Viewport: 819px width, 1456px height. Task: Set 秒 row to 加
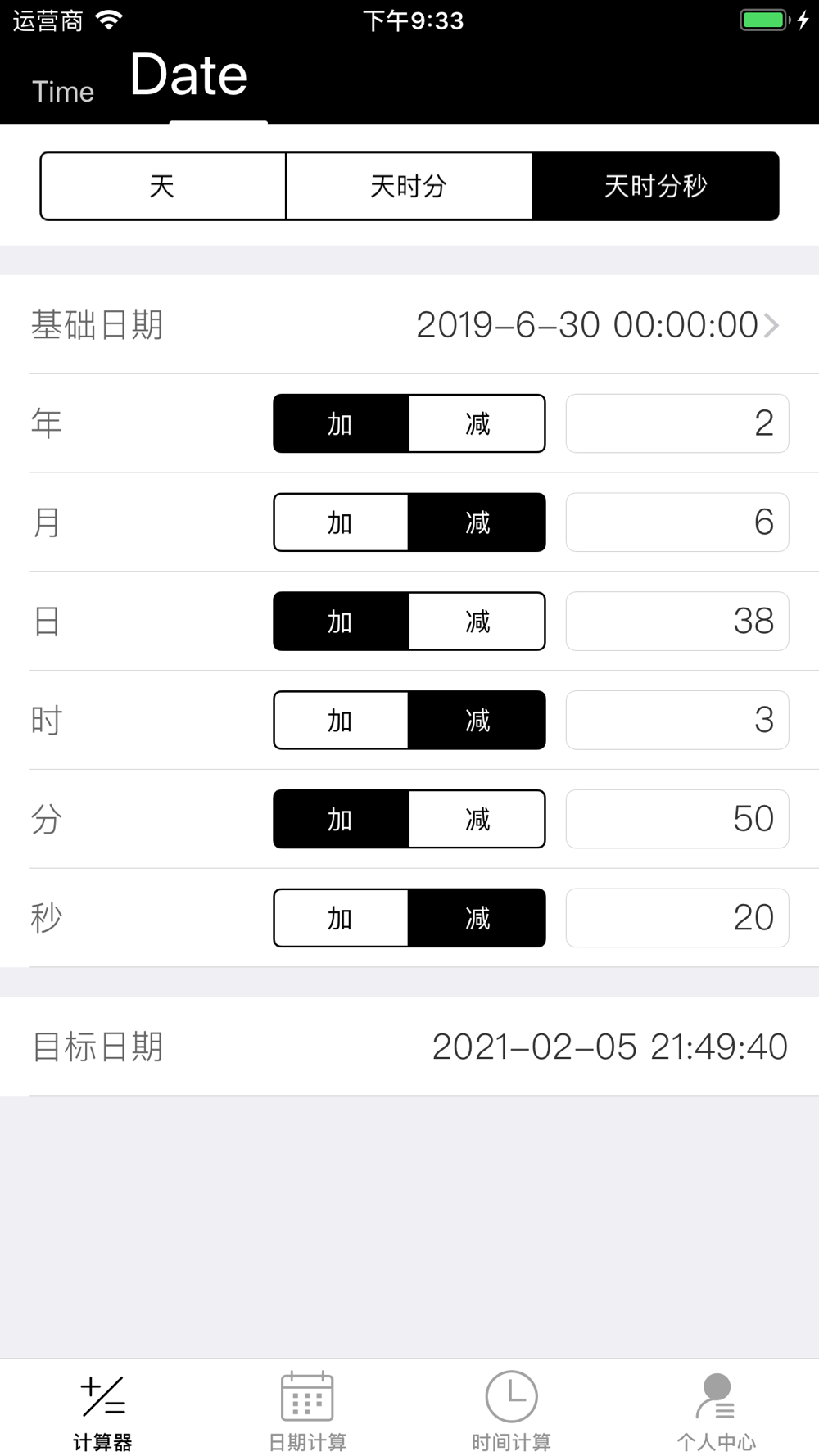coord(341,918)
